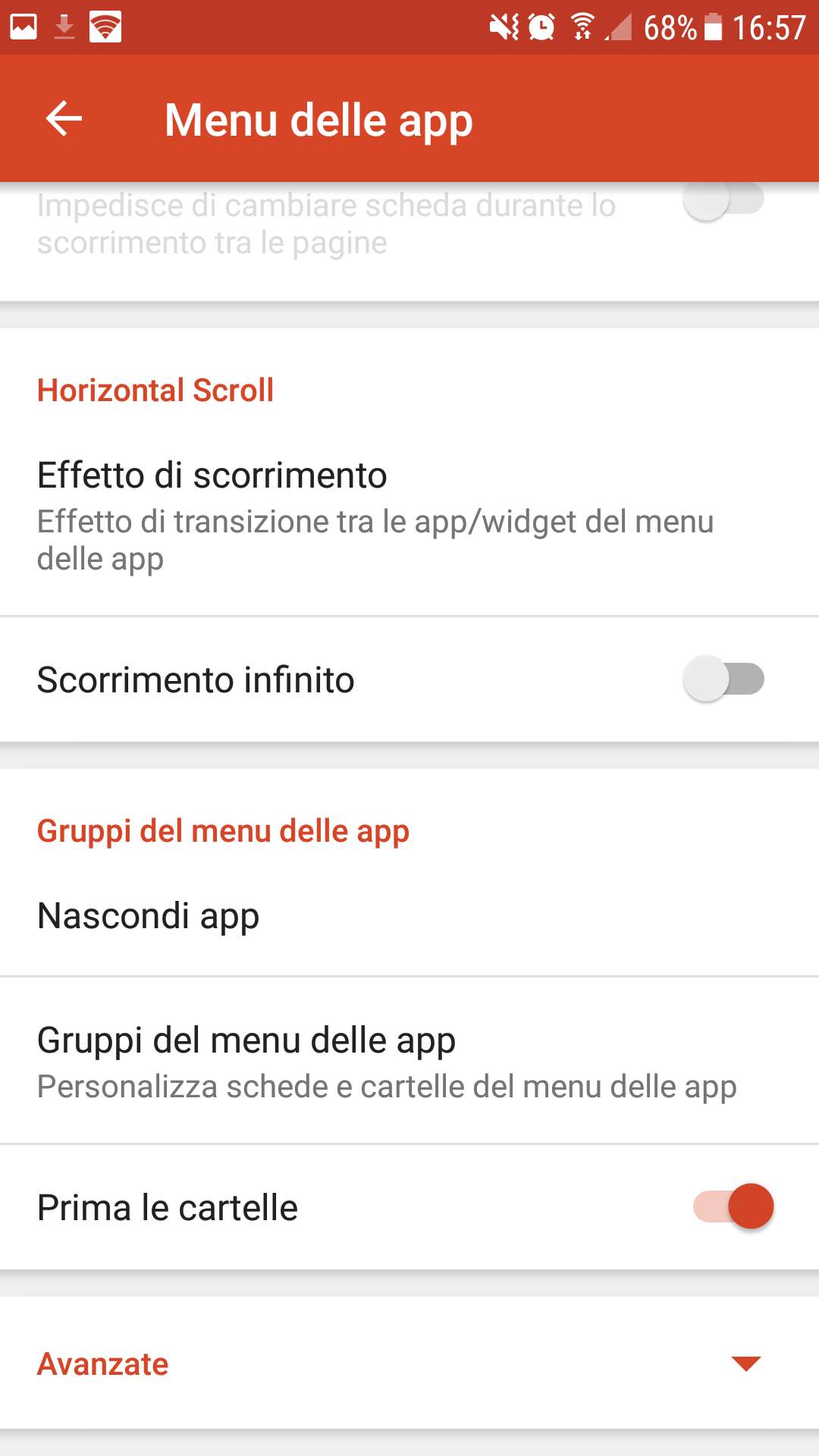Enable Scorrimento infinito switch
The image size is (819, 1456).
coord(723,679)
